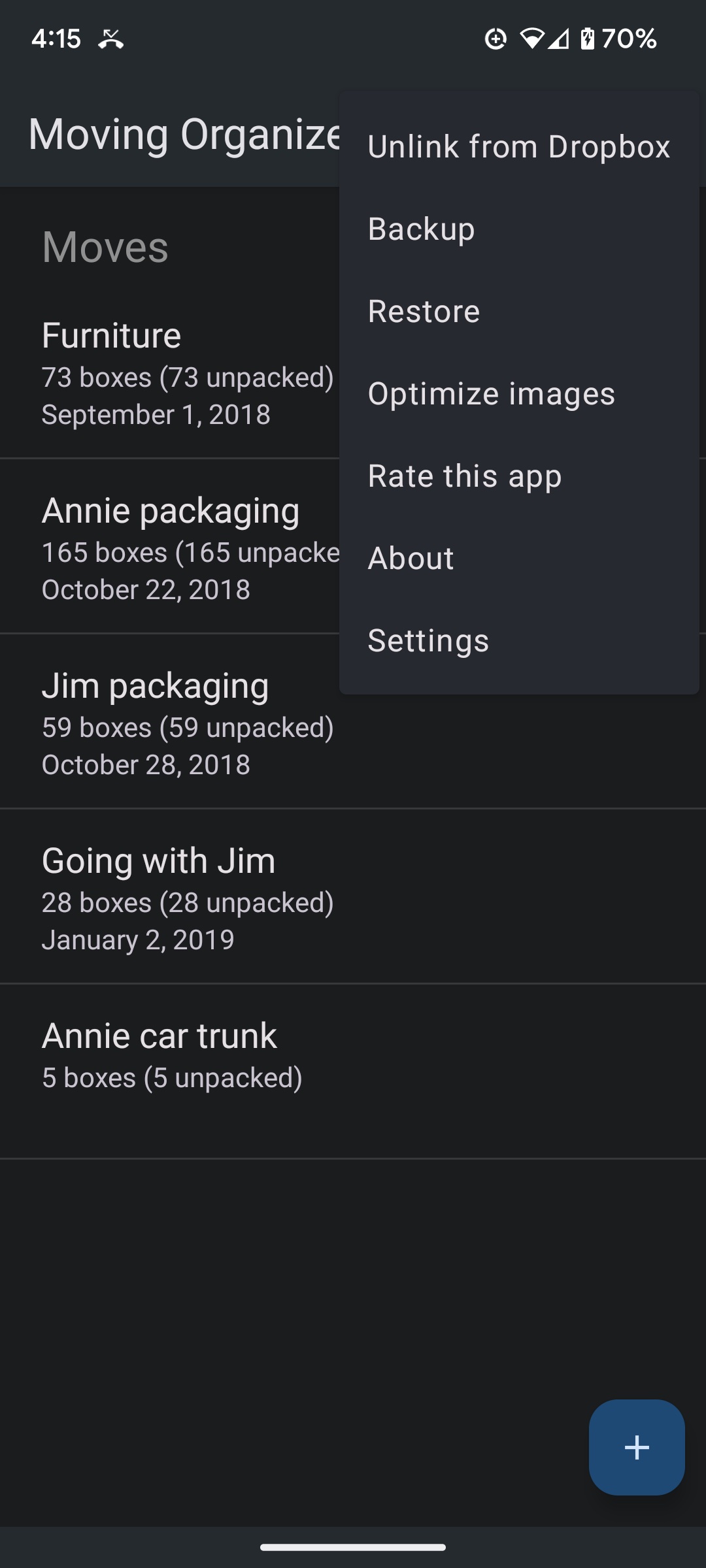Open the Jim packaging move
This screenshot has height=1568, width=706.
tap(353, 722)
